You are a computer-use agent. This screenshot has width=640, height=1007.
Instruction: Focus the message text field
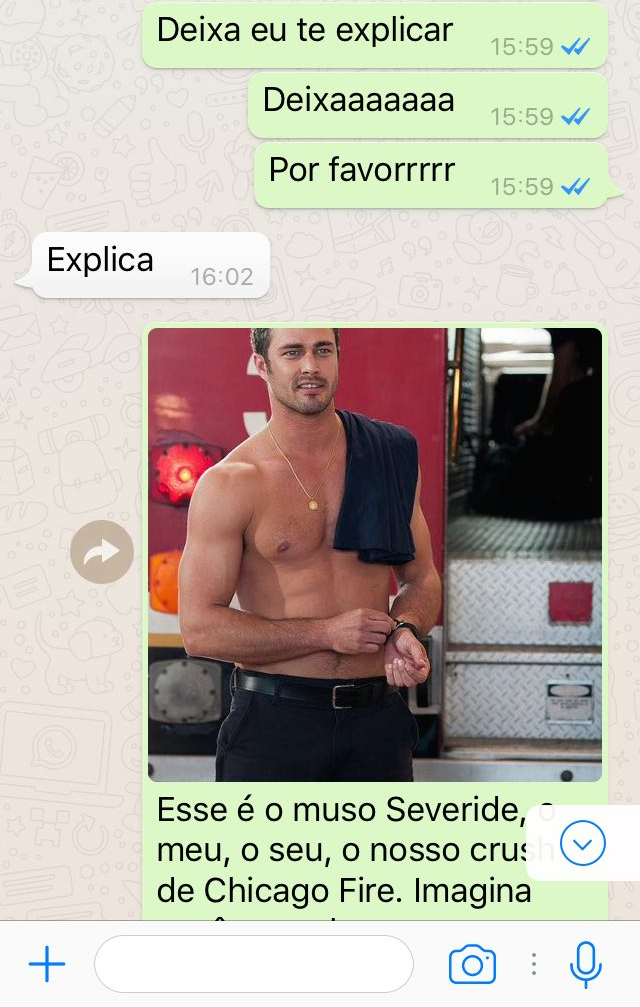click(253, 965)
